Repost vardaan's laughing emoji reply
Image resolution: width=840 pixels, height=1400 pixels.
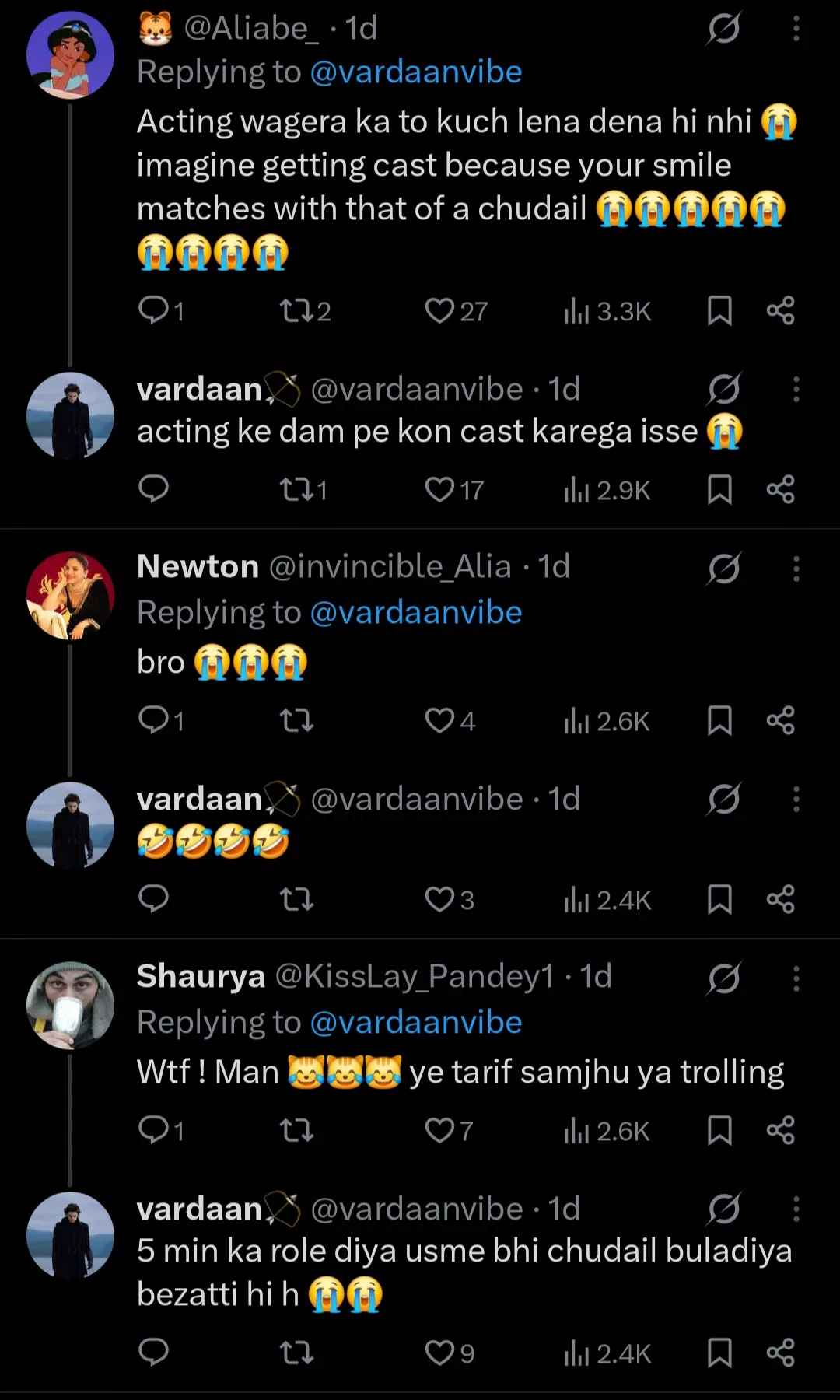pos(296,900)
